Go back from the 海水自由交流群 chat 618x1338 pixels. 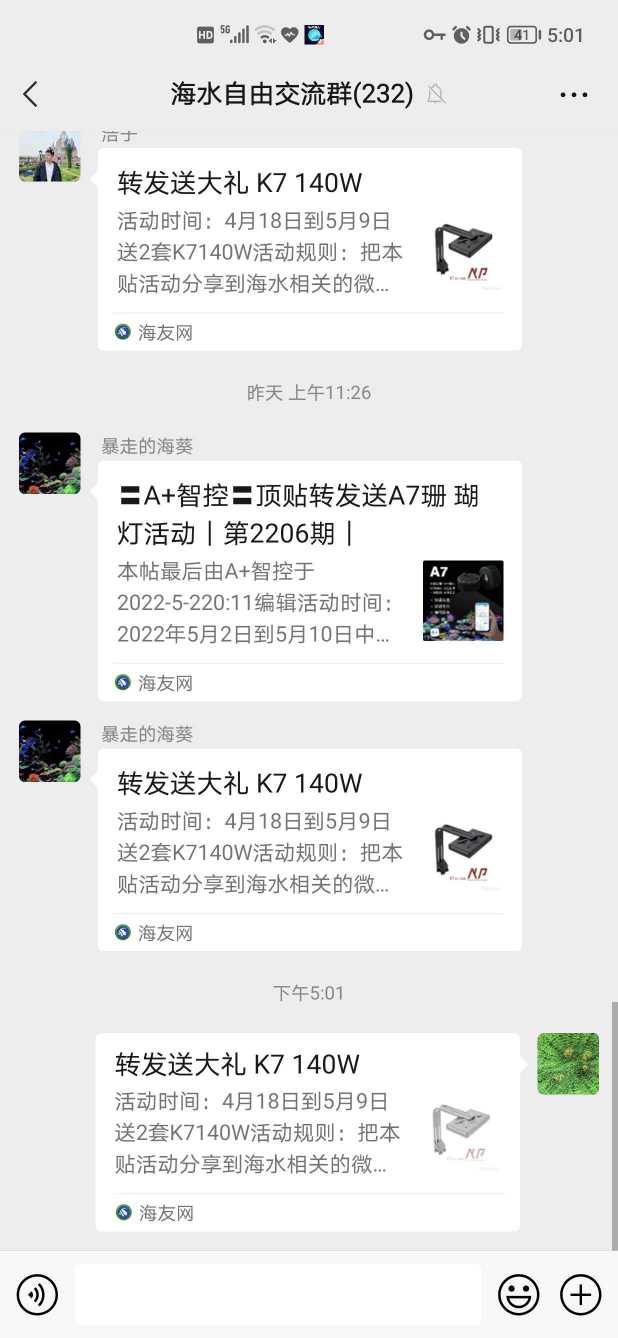30,94
